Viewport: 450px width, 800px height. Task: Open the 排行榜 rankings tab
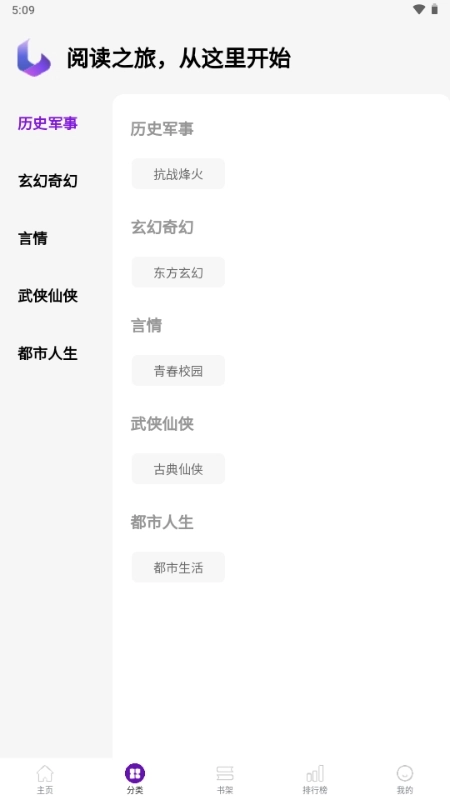pyautogui.click(x=315, y=779)
